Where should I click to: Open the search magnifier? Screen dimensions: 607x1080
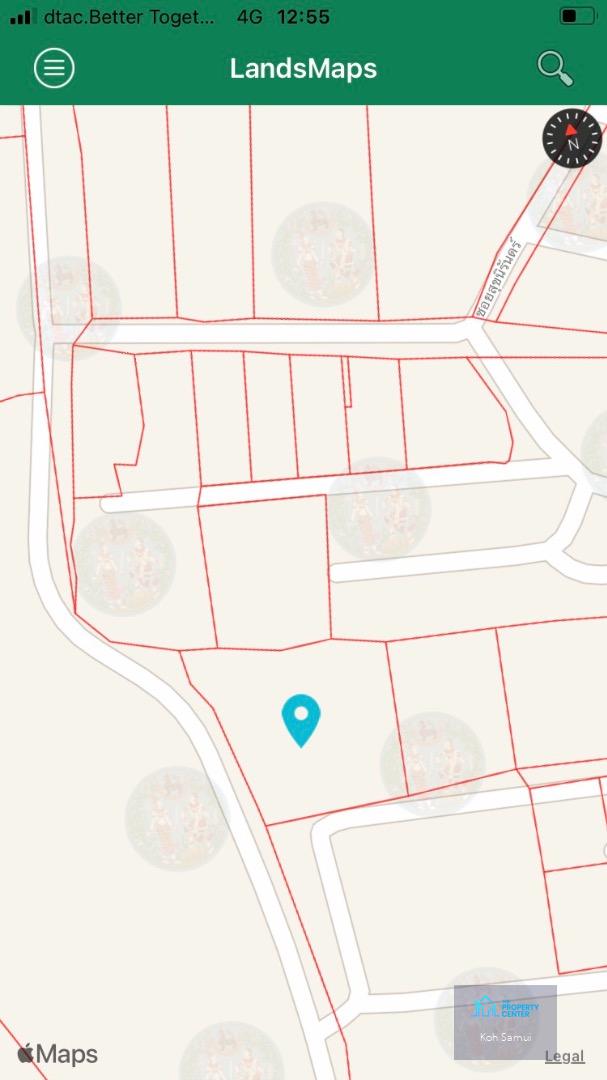555,68
